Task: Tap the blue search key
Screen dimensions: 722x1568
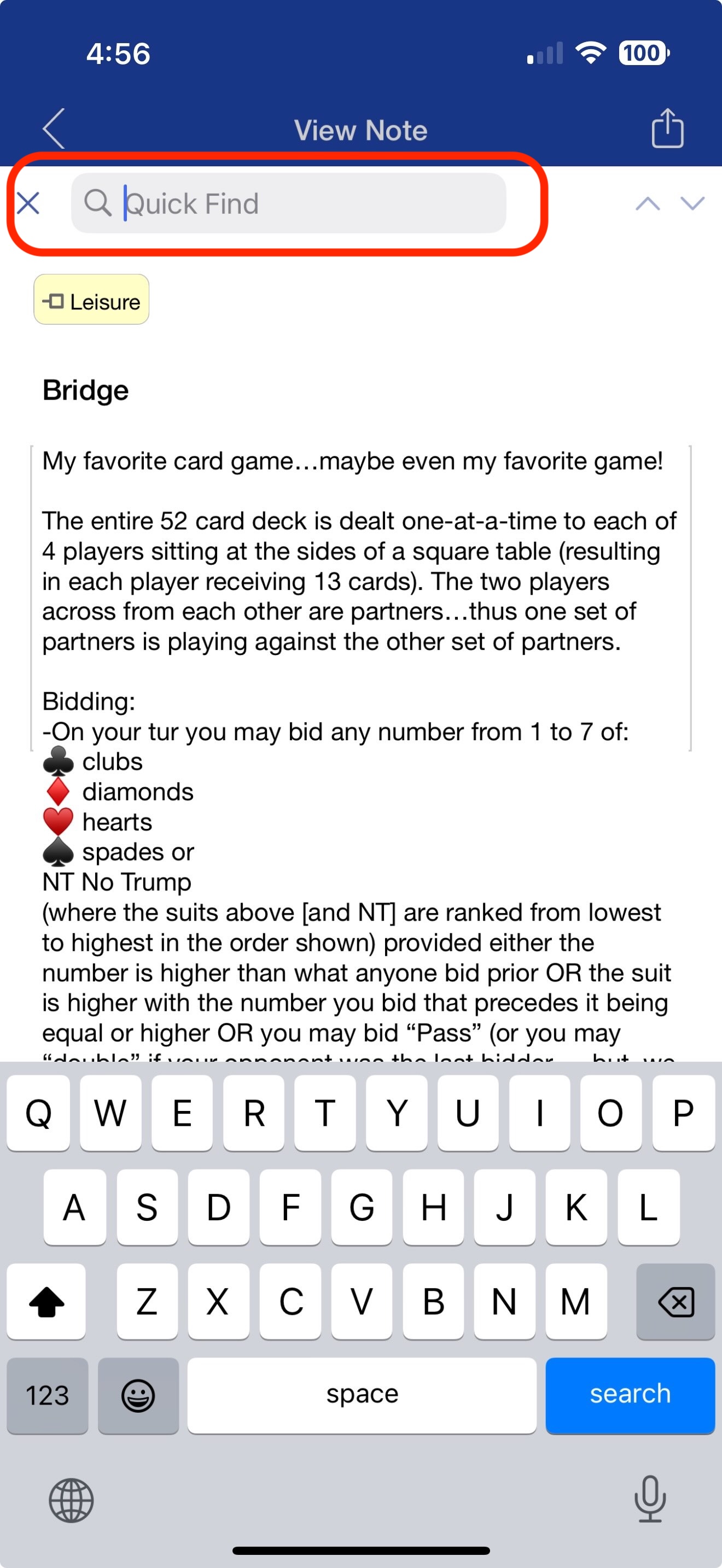Action: pos(630,1396)
